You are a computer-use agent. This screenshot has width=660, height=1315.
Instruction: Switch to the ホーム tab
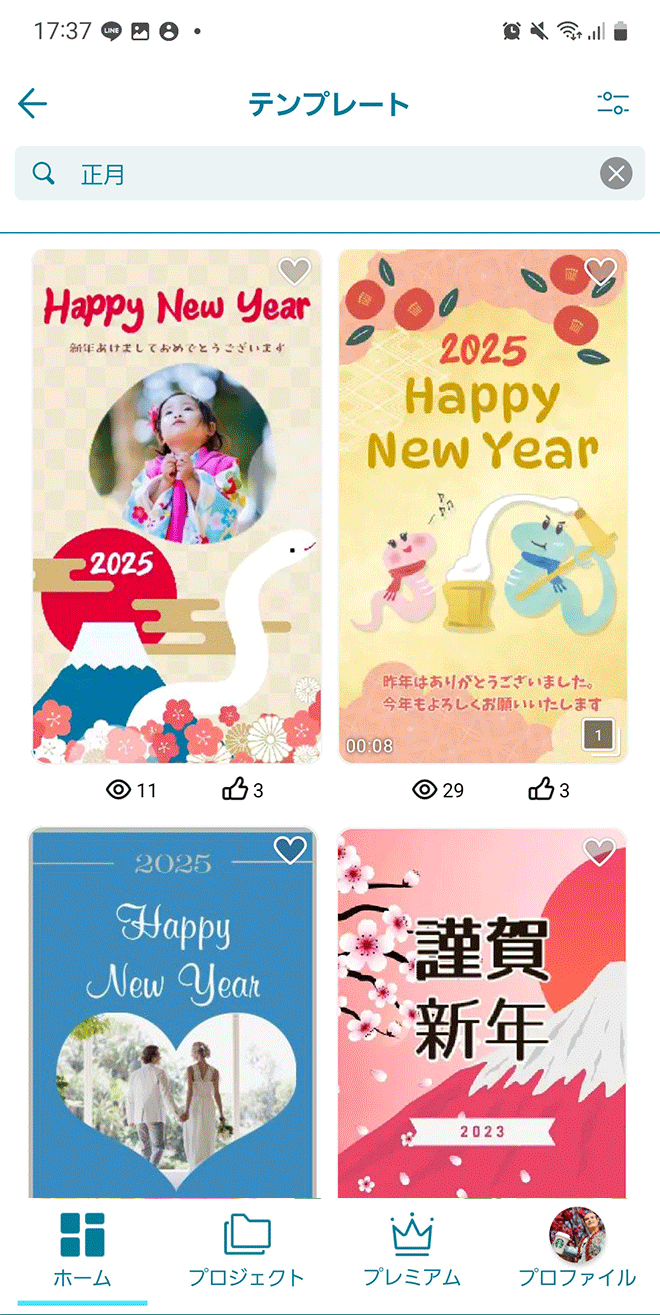82,1250
